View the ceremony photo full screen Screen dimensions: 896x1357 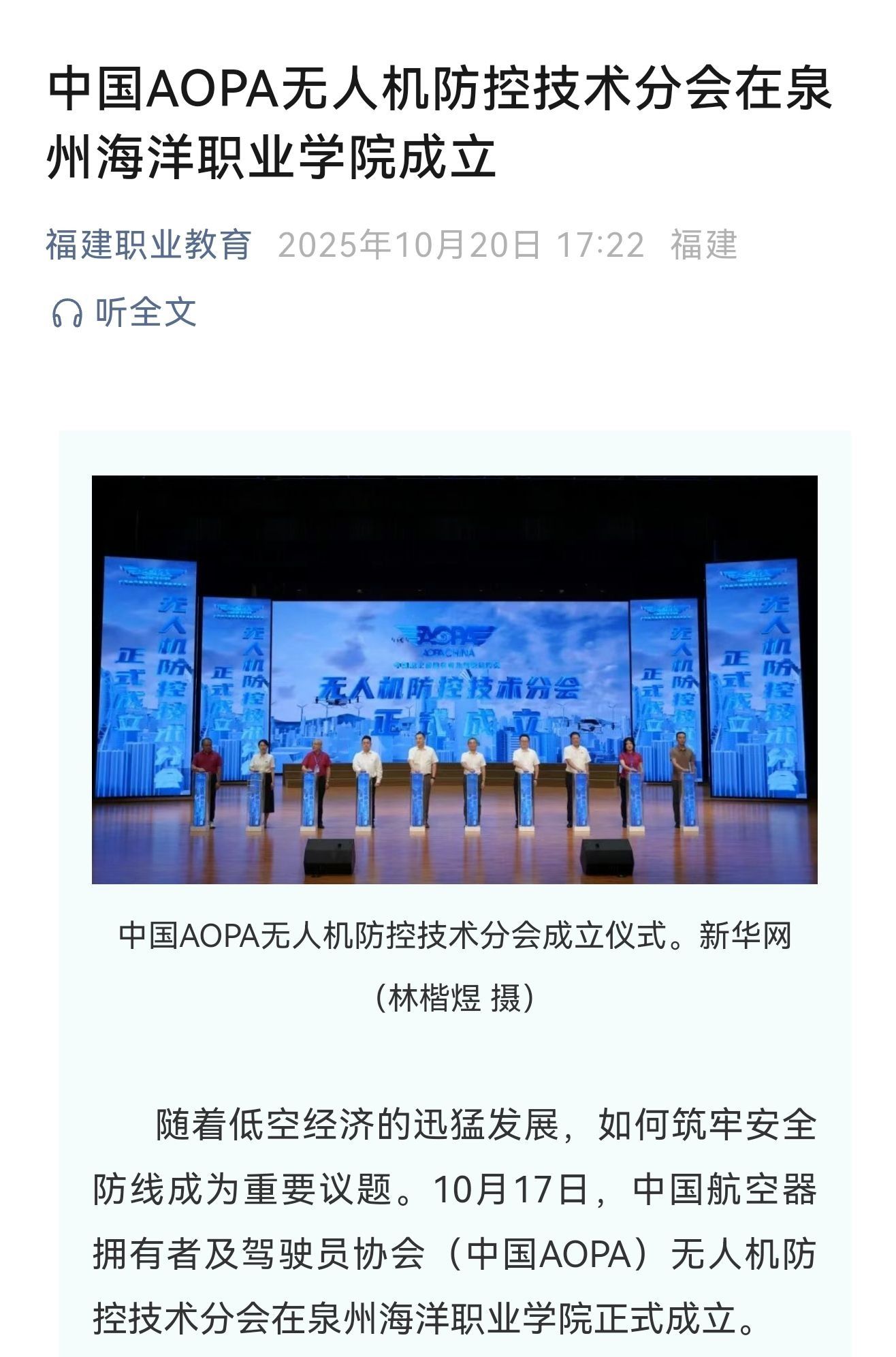point(454,679)
